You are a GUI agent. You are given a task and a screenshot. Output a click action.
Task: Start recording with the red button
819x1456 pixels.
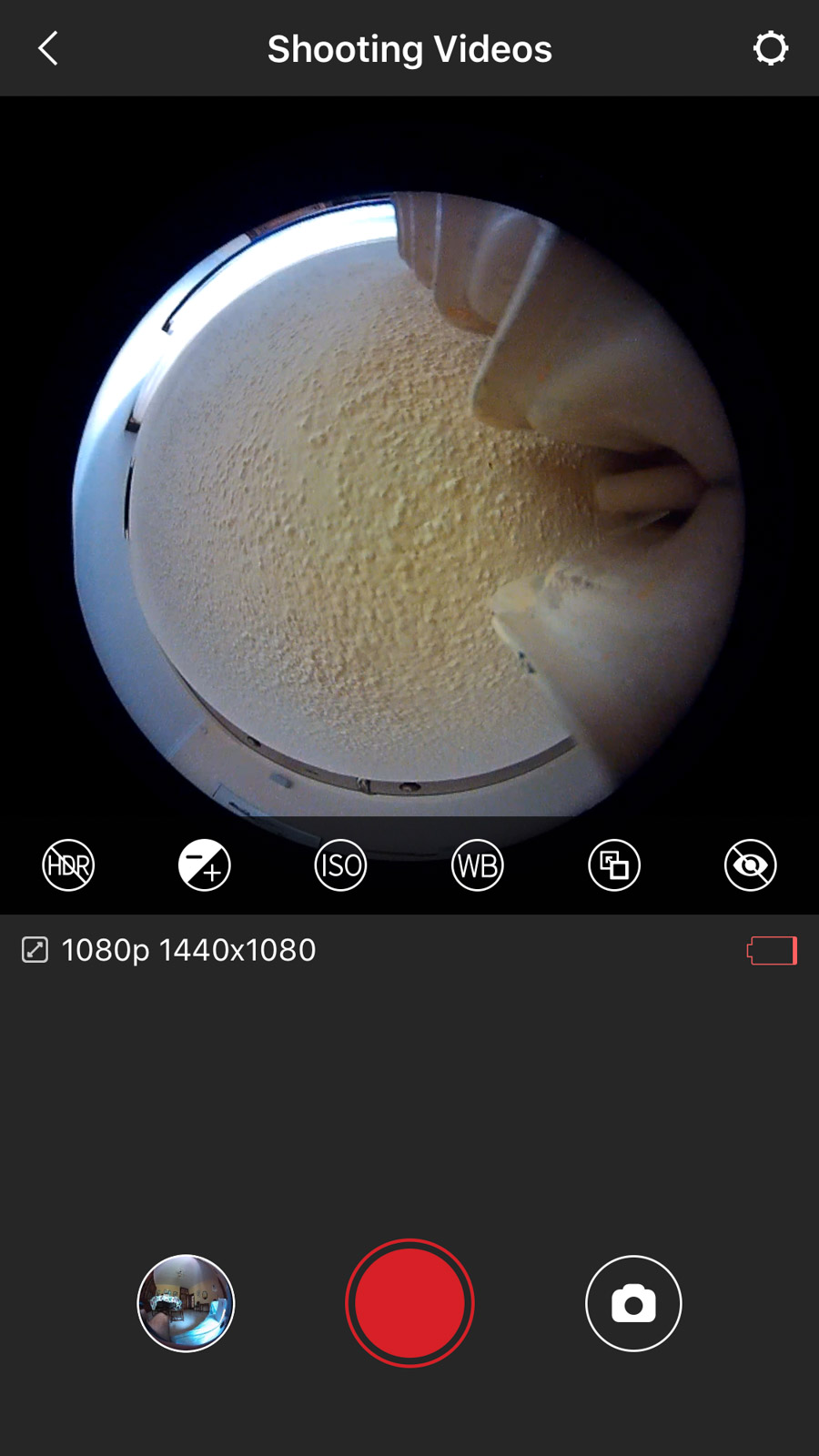(x=409, y=1303)
